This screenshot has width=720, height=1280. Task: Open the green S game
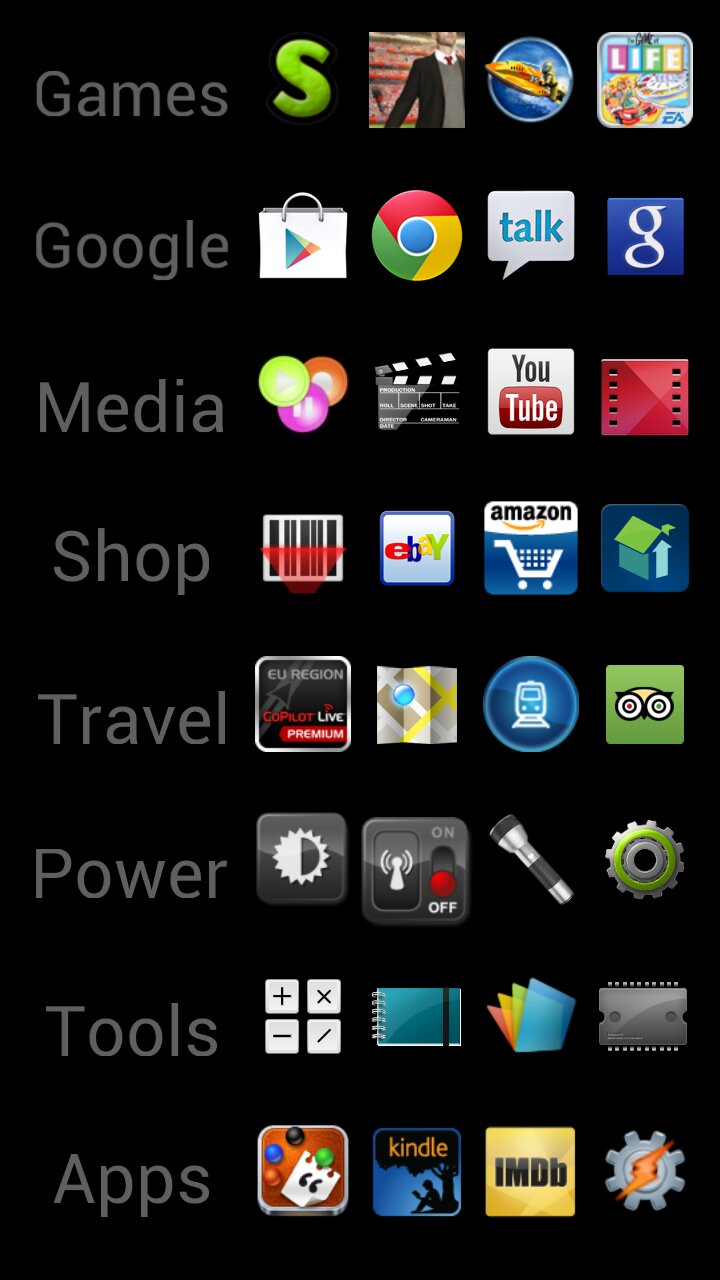point(303,78)
